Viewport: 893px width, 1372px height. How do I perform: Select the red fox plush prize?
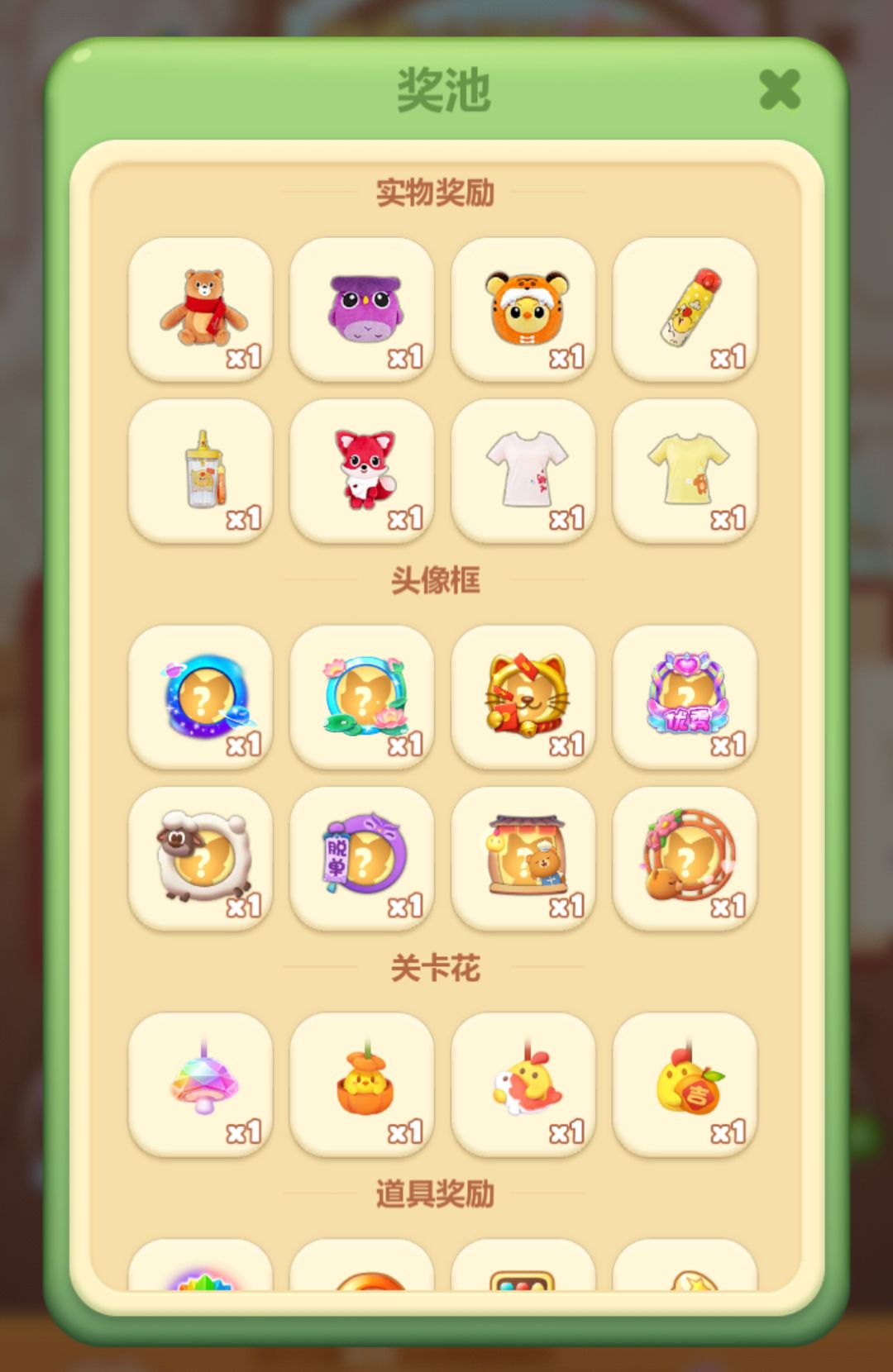point(362,471)
